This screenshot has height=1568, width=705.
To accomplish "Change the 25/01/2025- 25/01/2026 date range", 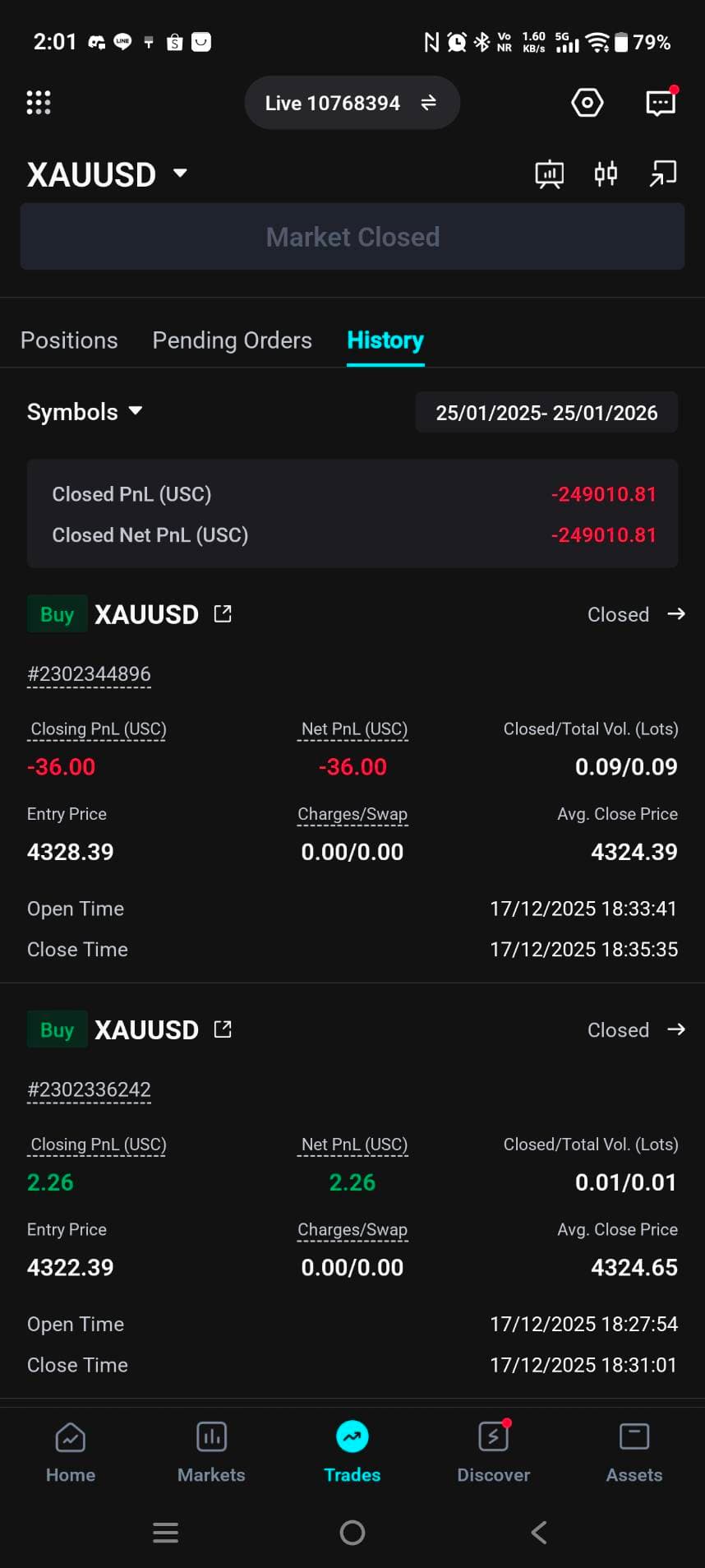I will (x=546, y=413).
